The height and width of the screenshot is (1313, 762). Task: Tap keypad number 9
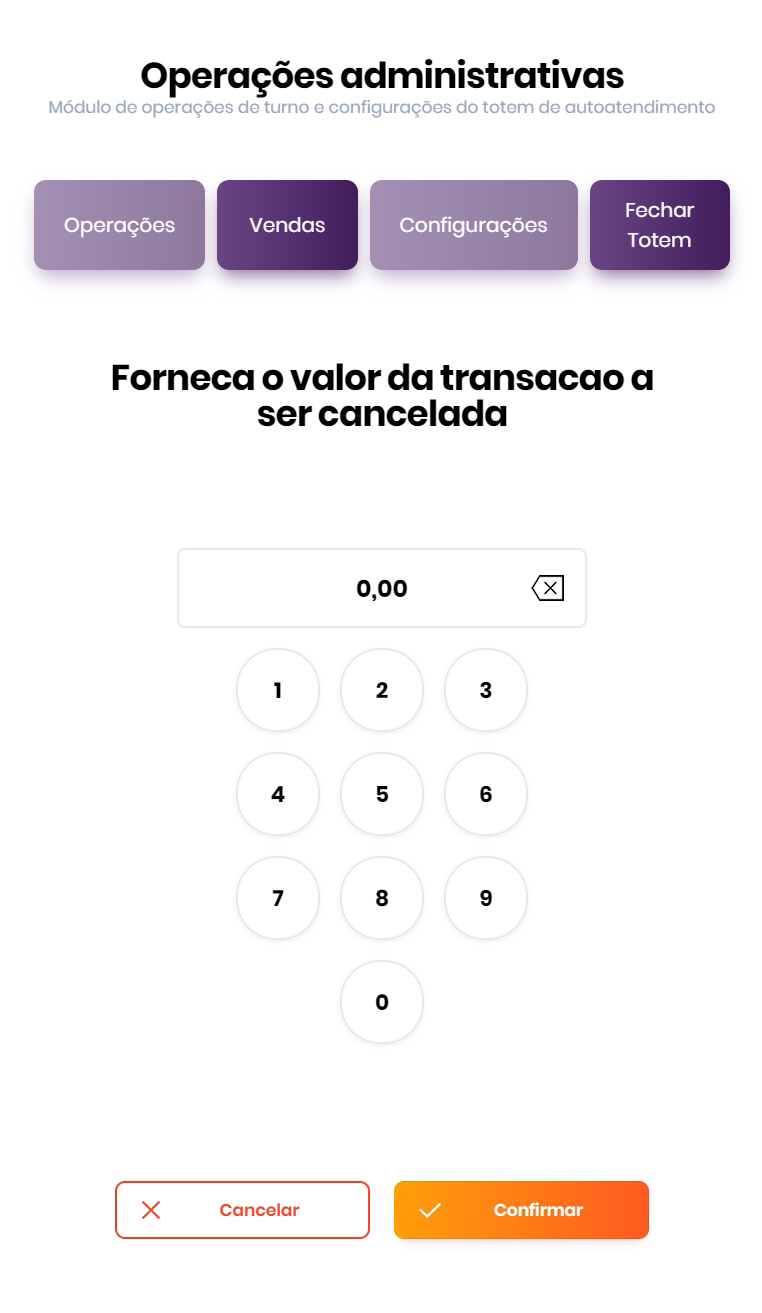tap(486, 898)
